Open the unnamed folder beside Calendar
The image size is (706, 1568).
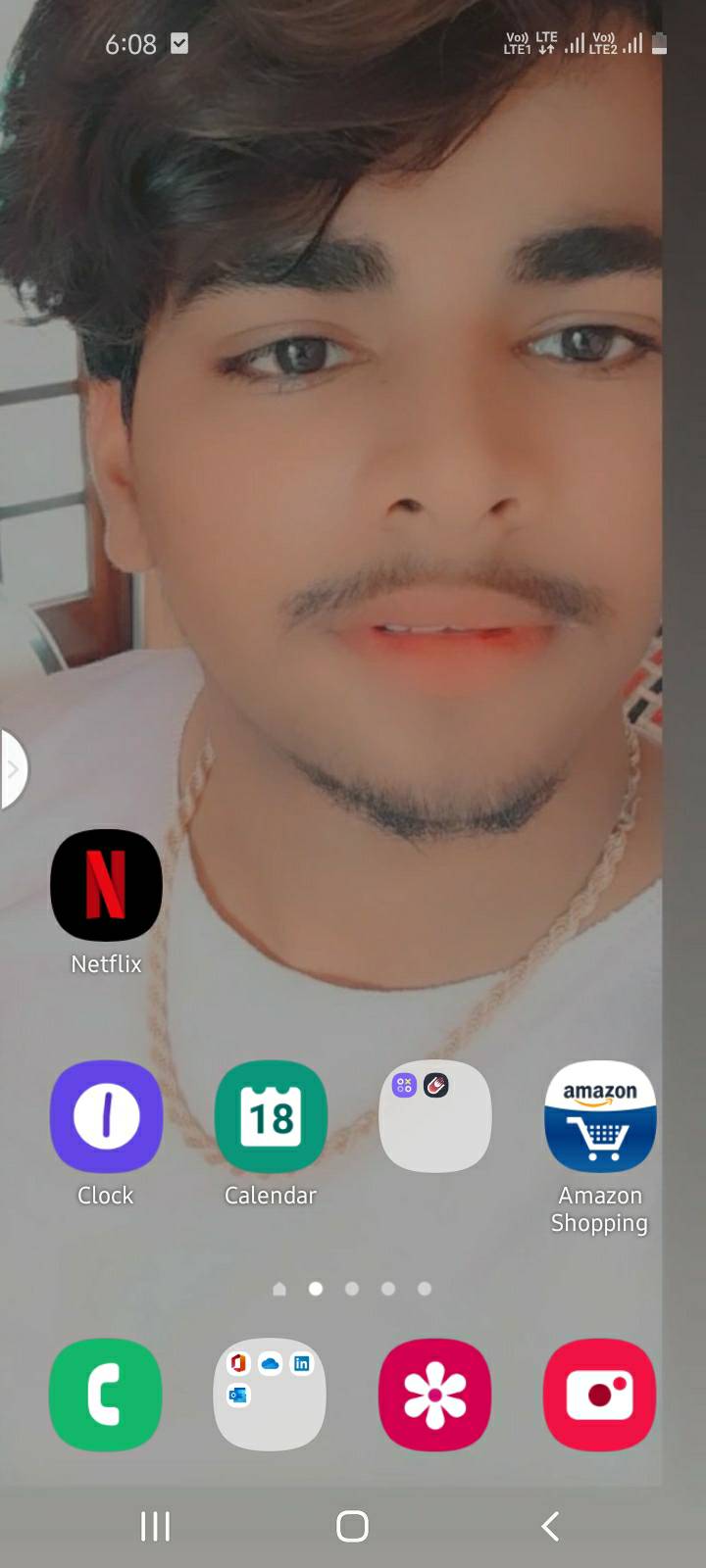[435, 1116]
